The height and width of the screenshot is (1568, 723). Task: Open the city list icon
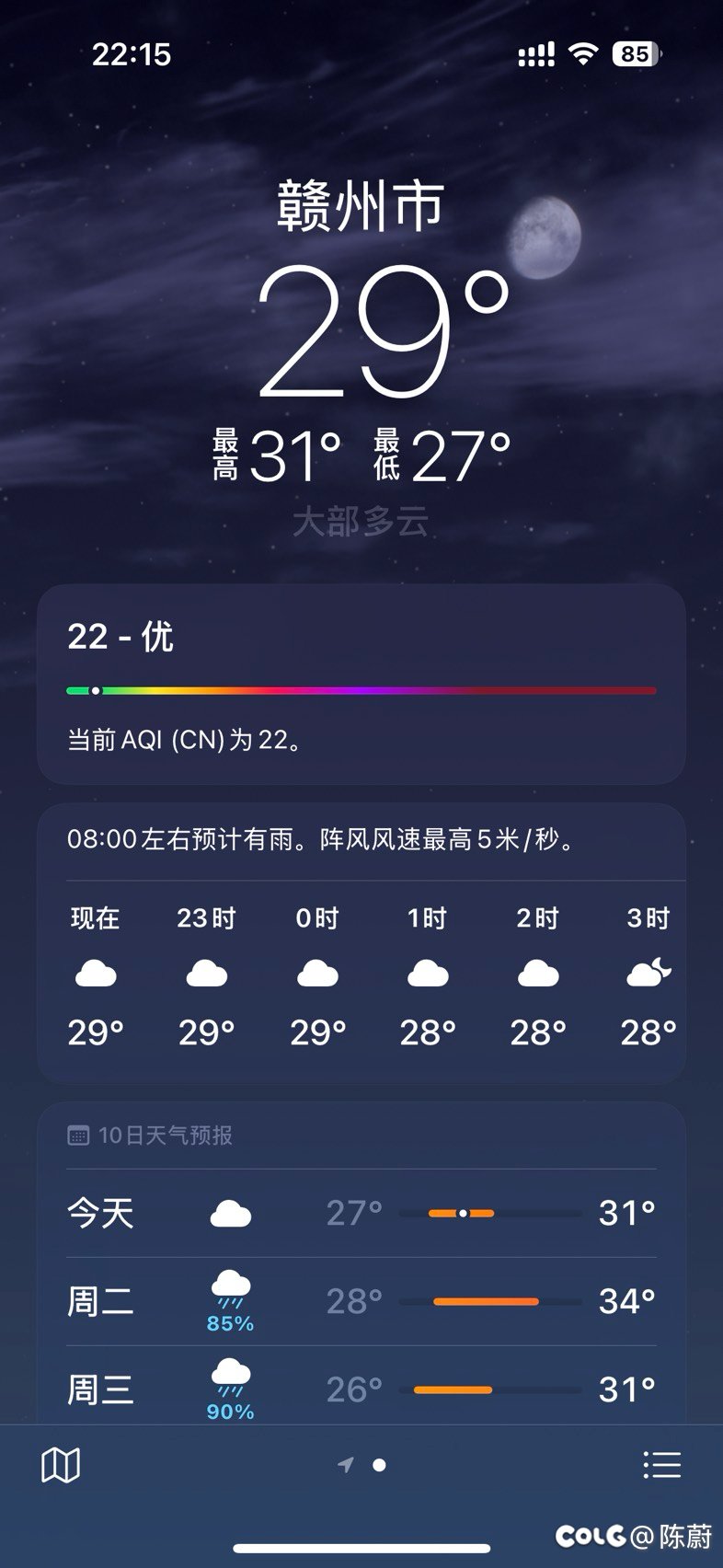coord(661,1464)
